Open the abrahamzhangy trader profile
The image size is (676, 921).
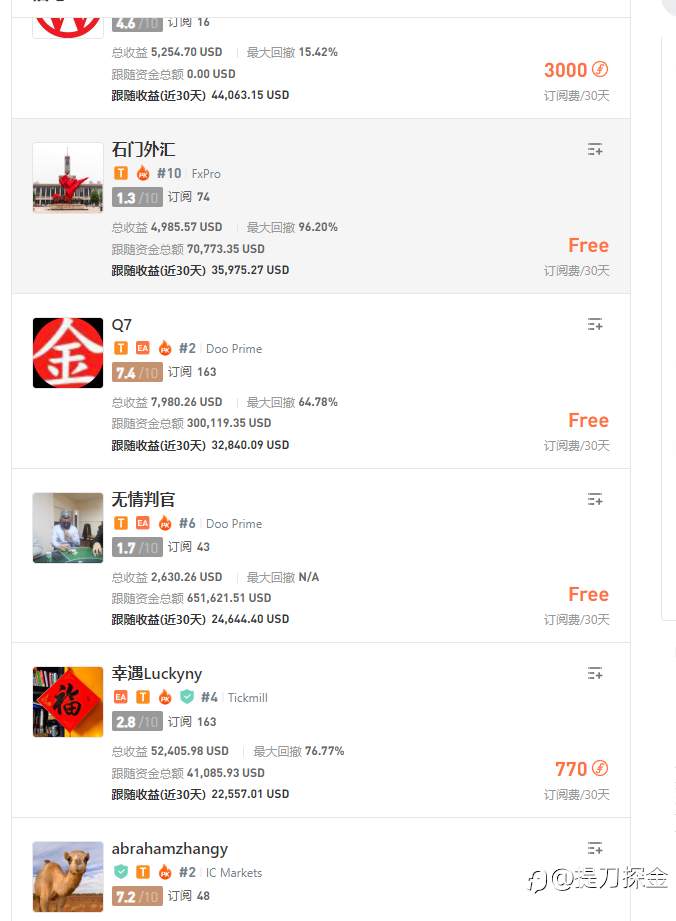click(169, 849)
